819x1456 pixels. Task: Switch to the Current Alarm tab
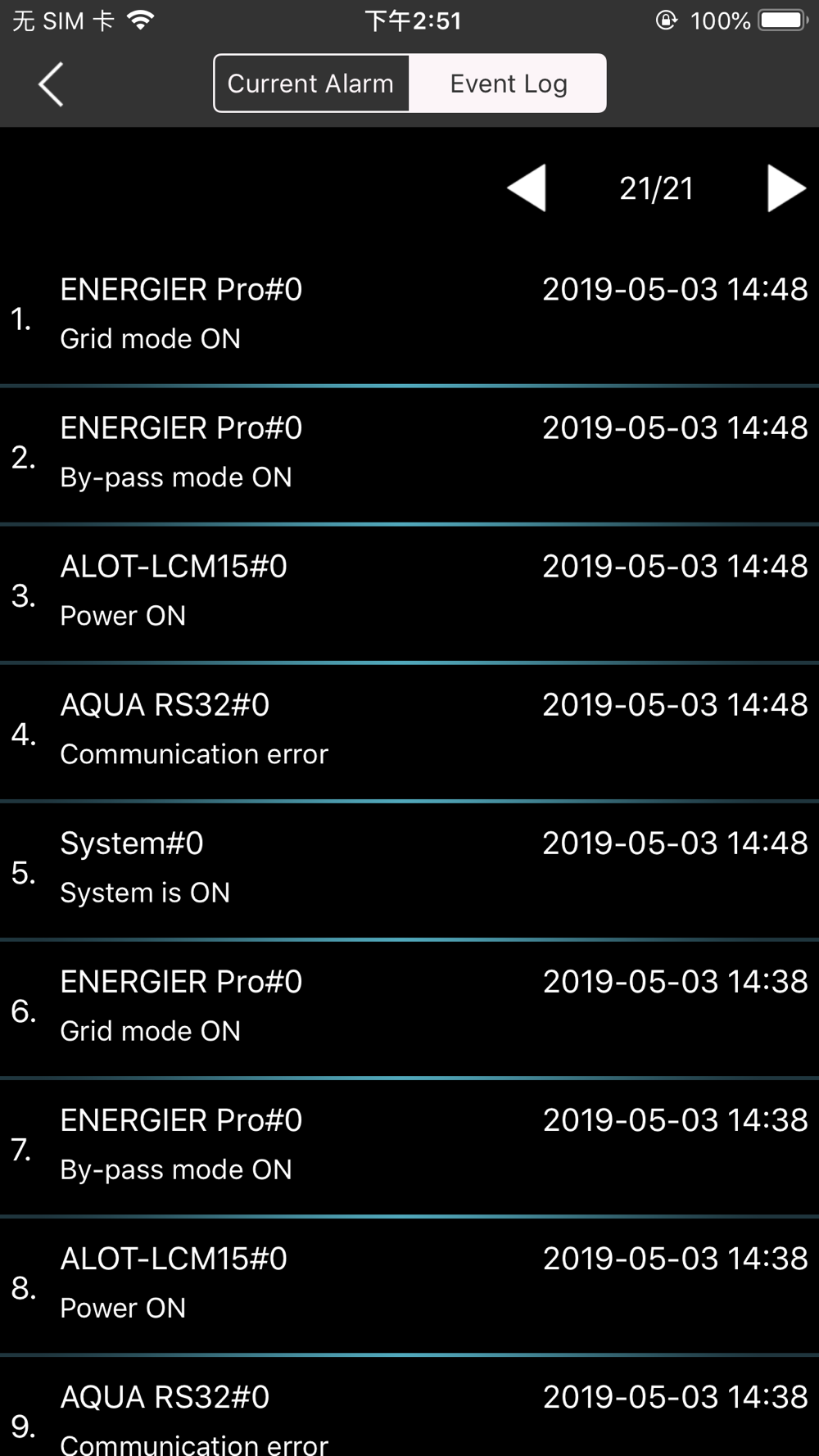(x=311, y=84)
